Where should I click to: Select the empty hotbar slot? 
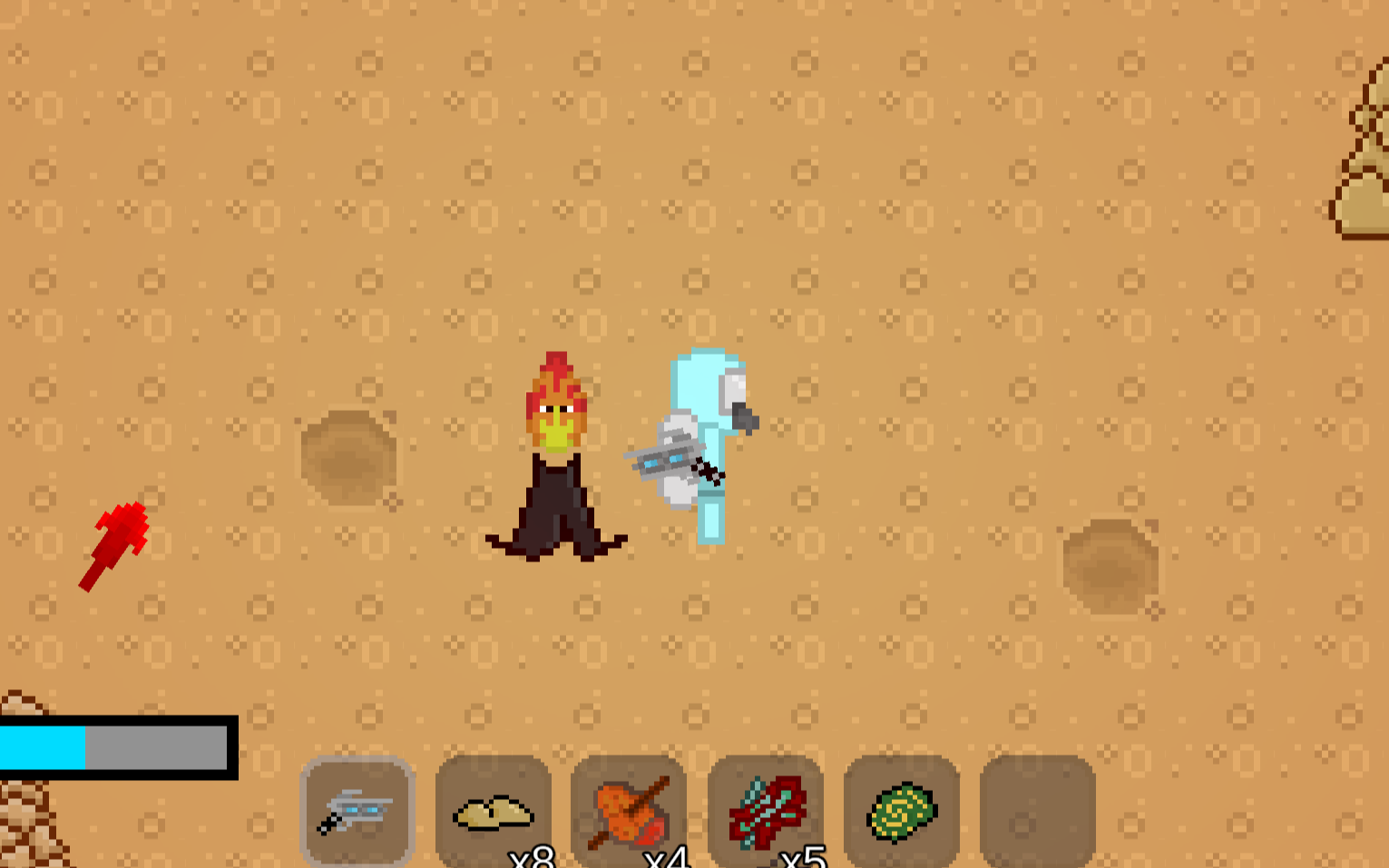click(x=1037, y=810)
